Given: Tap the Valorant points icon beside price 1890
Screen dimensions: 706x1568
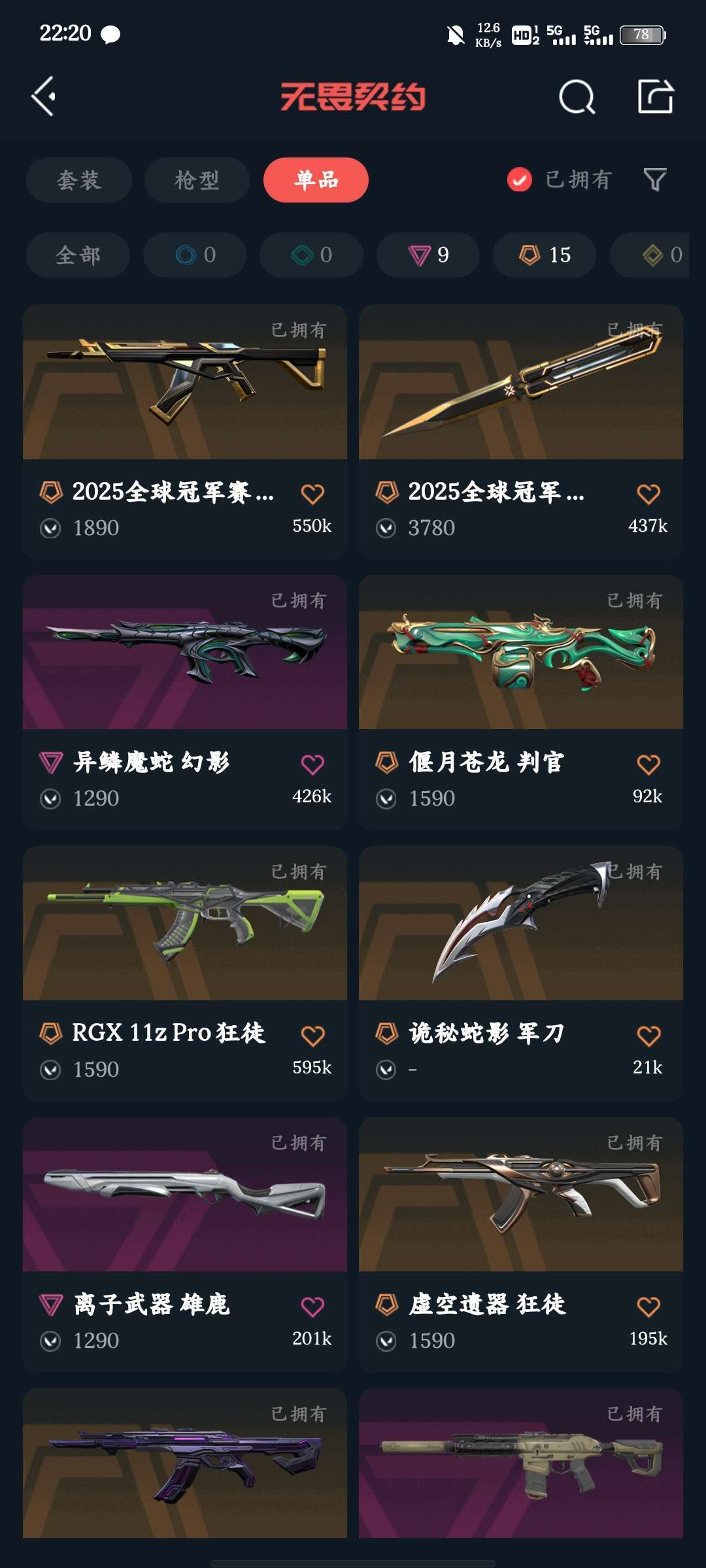Looking at the screenshot, I should (x=50, y=528).
